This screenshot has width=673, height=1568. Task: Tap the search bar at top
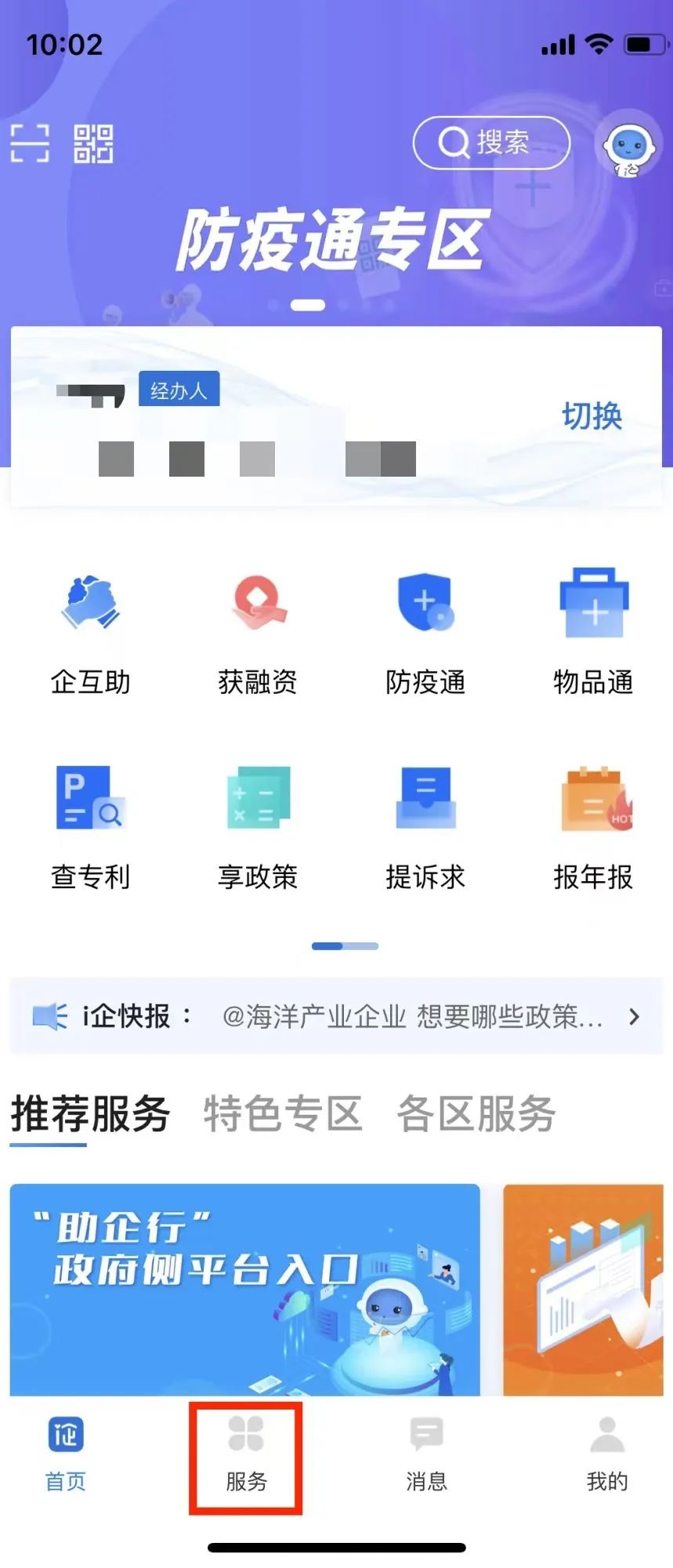pyautogui.click(x=492, y=141)
